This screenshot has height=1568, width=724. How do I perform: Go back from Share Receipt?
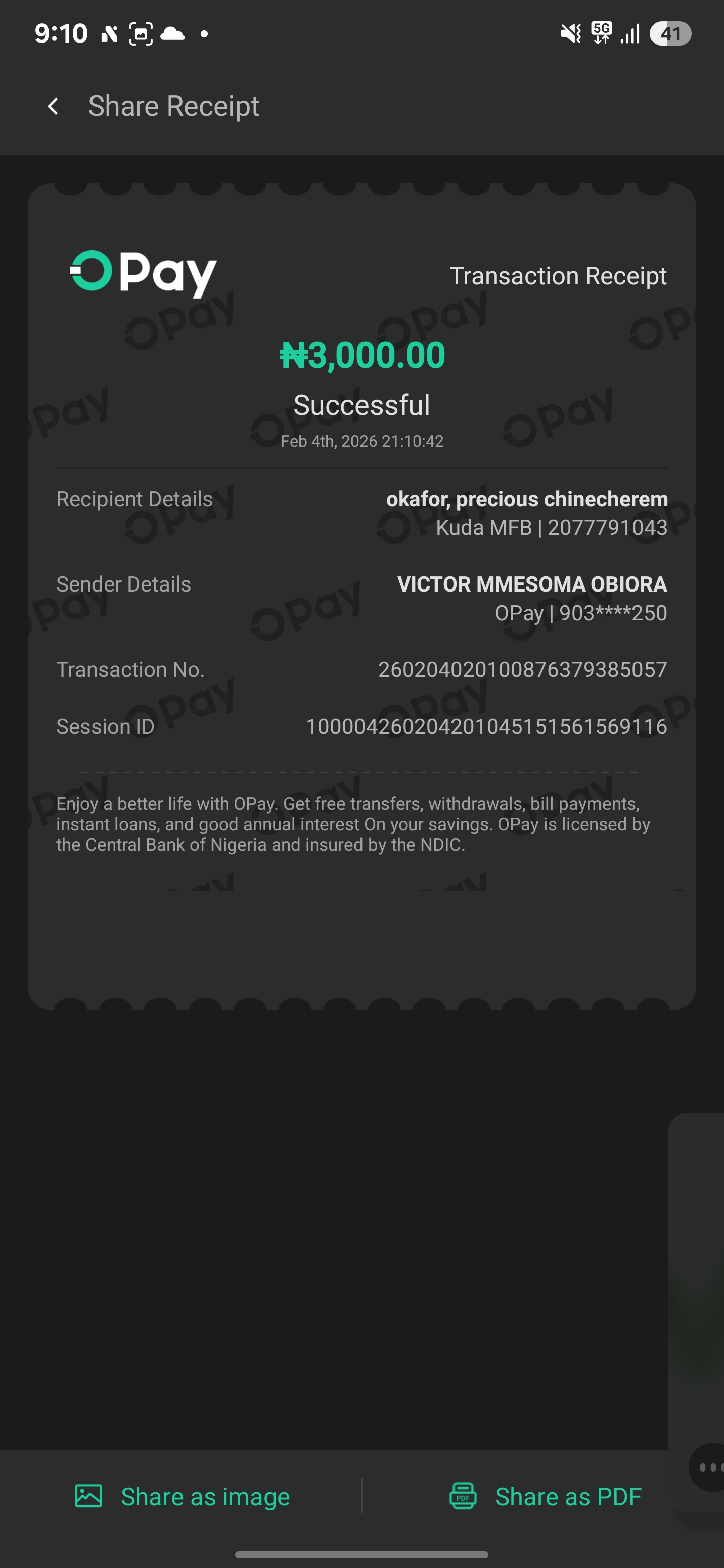pyautogui.click(x=54, y=107)
